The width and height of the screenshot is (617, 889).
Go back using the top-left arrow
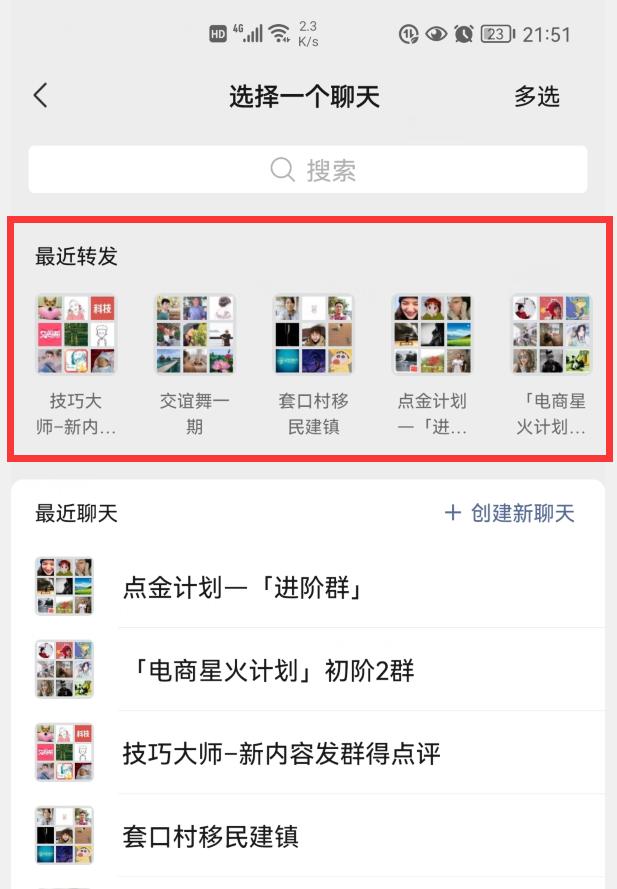[x=41, y=96]
